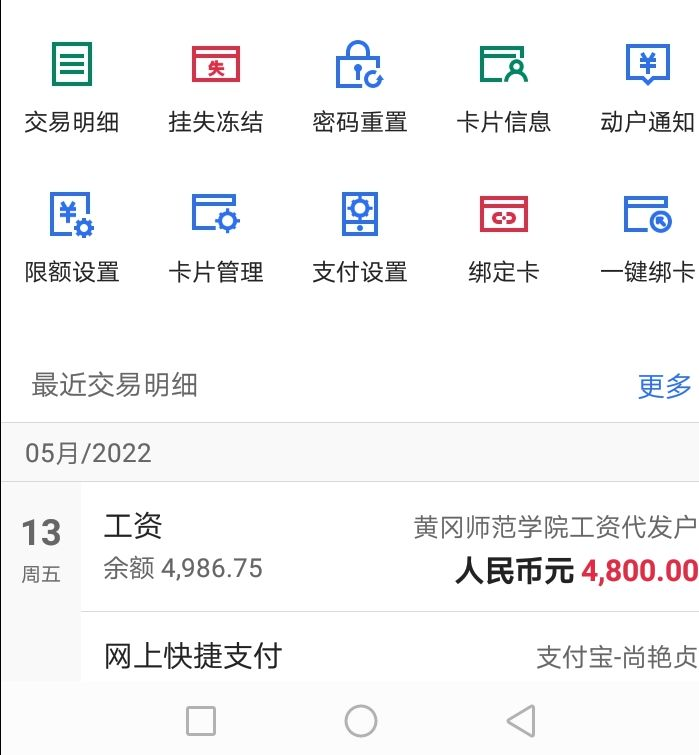Image resolution: width=699 pixels, height=755 pixels.
Task: Go to home via system home button
Action: (x=360, y=720)
